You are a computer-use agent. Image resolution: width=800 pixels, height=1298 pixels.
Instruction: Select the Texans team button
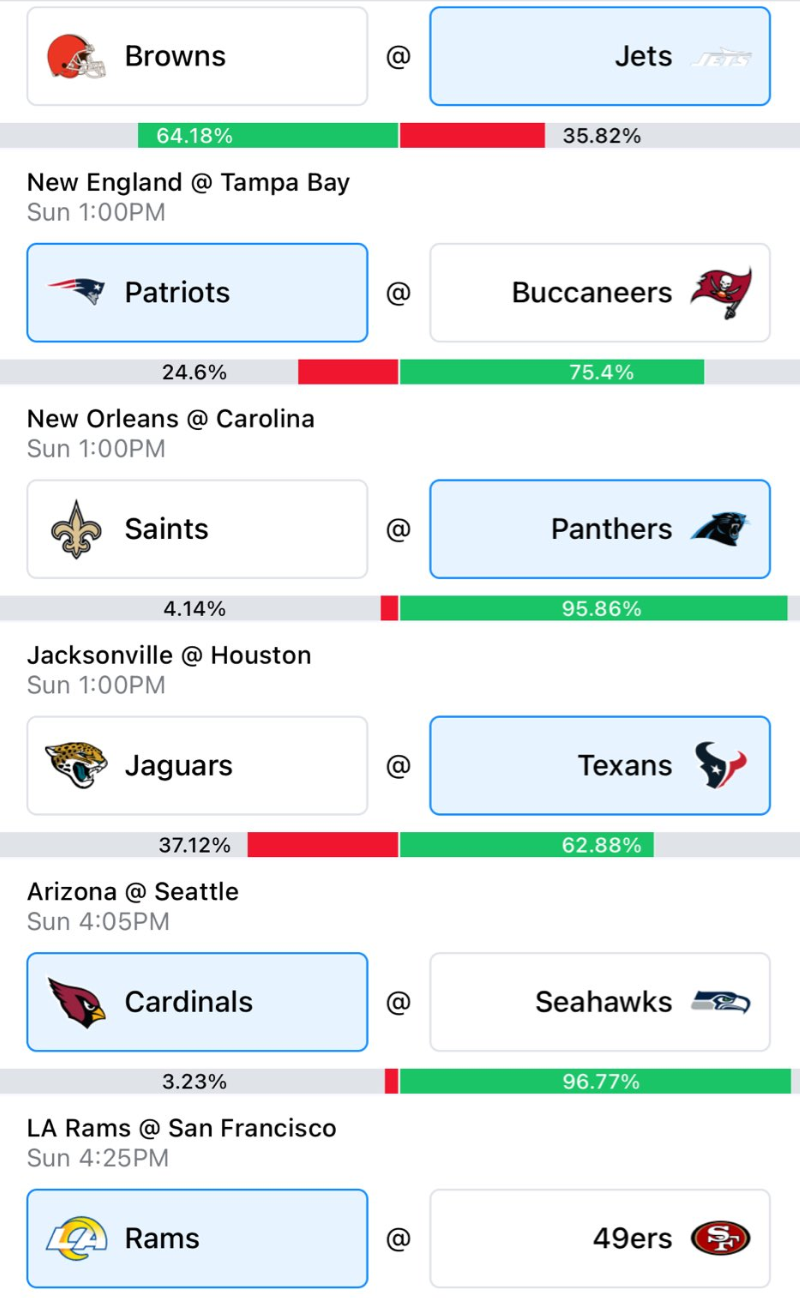click(x=600, y=766)
